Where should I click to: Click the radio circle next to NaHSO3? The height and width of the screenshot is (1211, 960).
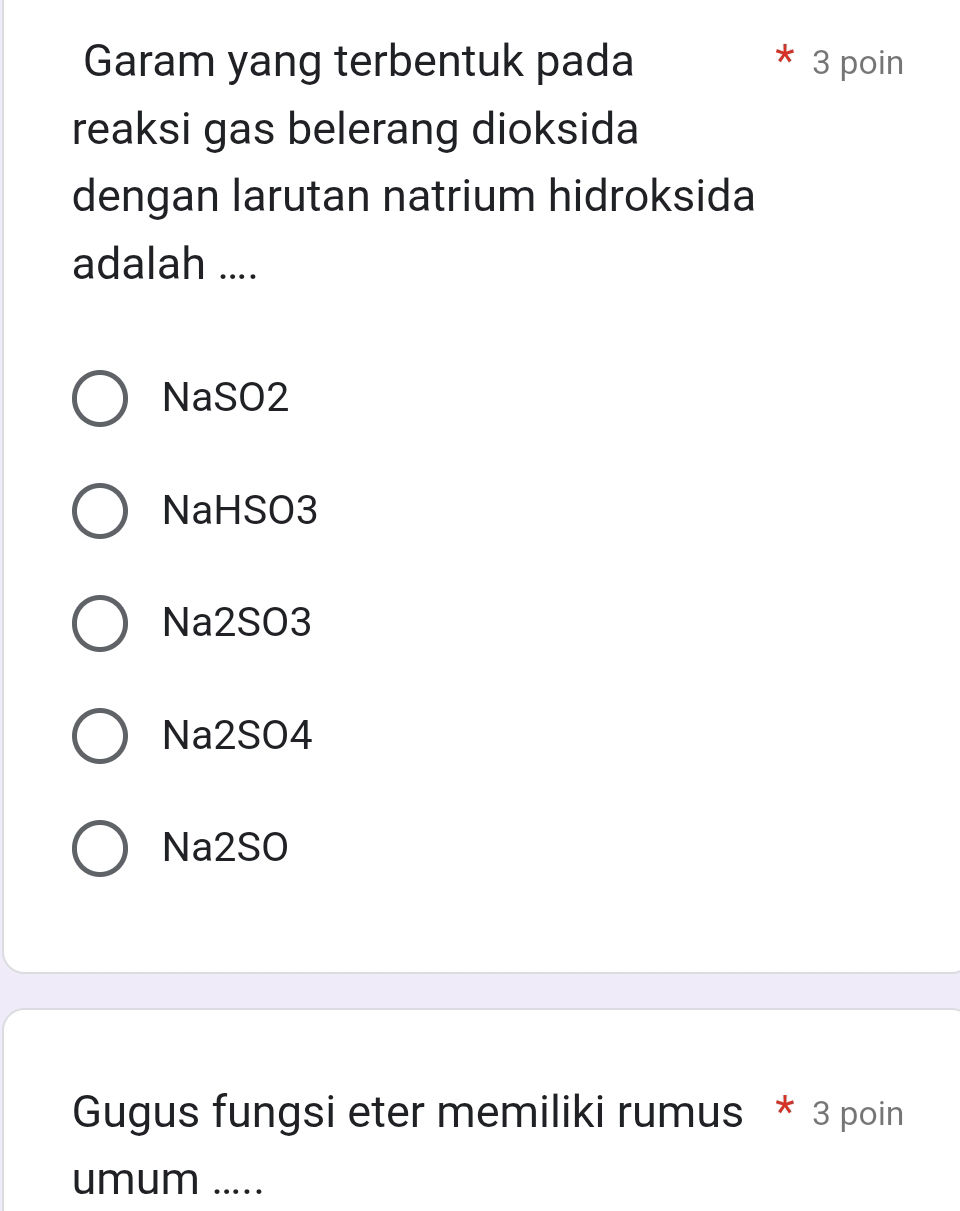coord(100,510)
